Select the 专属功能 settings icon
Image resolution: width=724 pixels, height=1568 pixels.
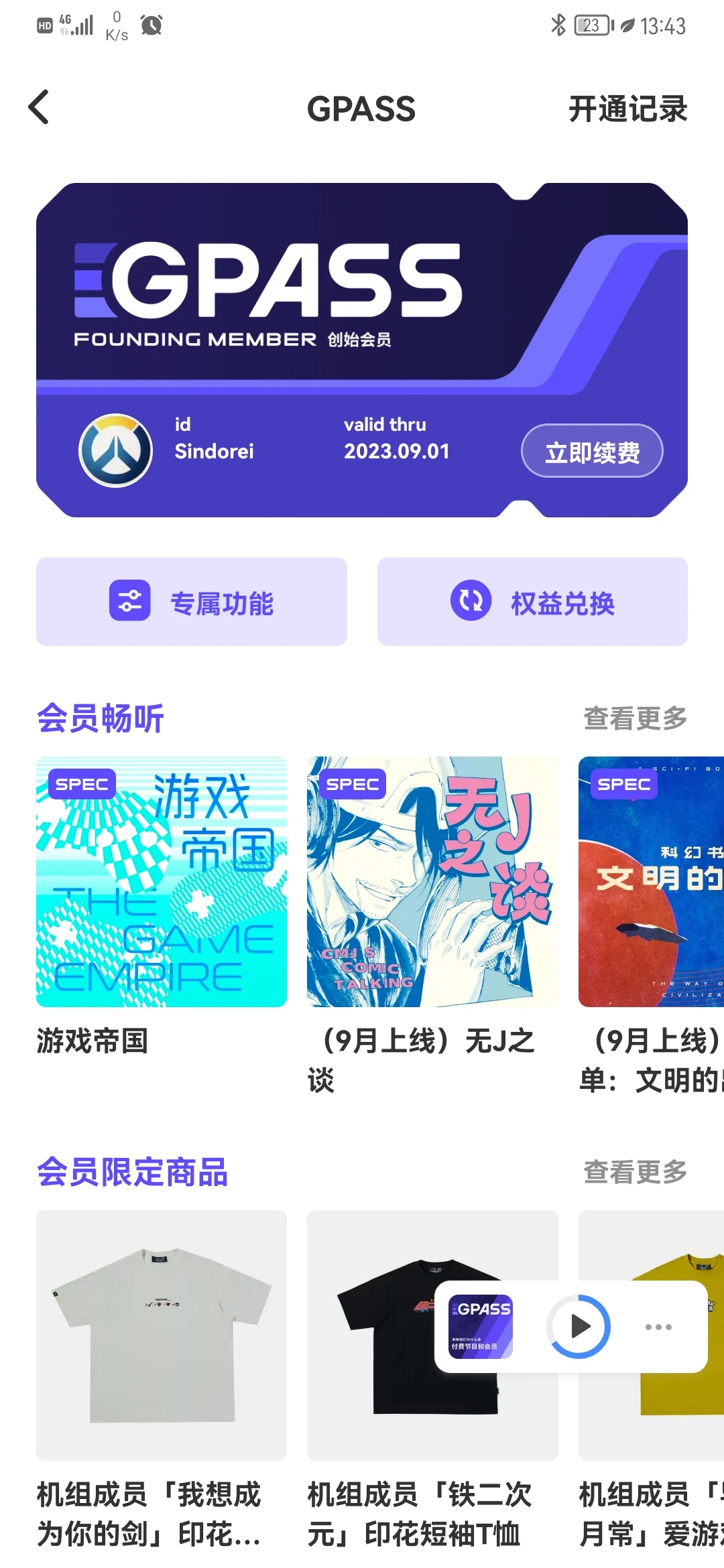pyautogui.click(x=131, y=601)
